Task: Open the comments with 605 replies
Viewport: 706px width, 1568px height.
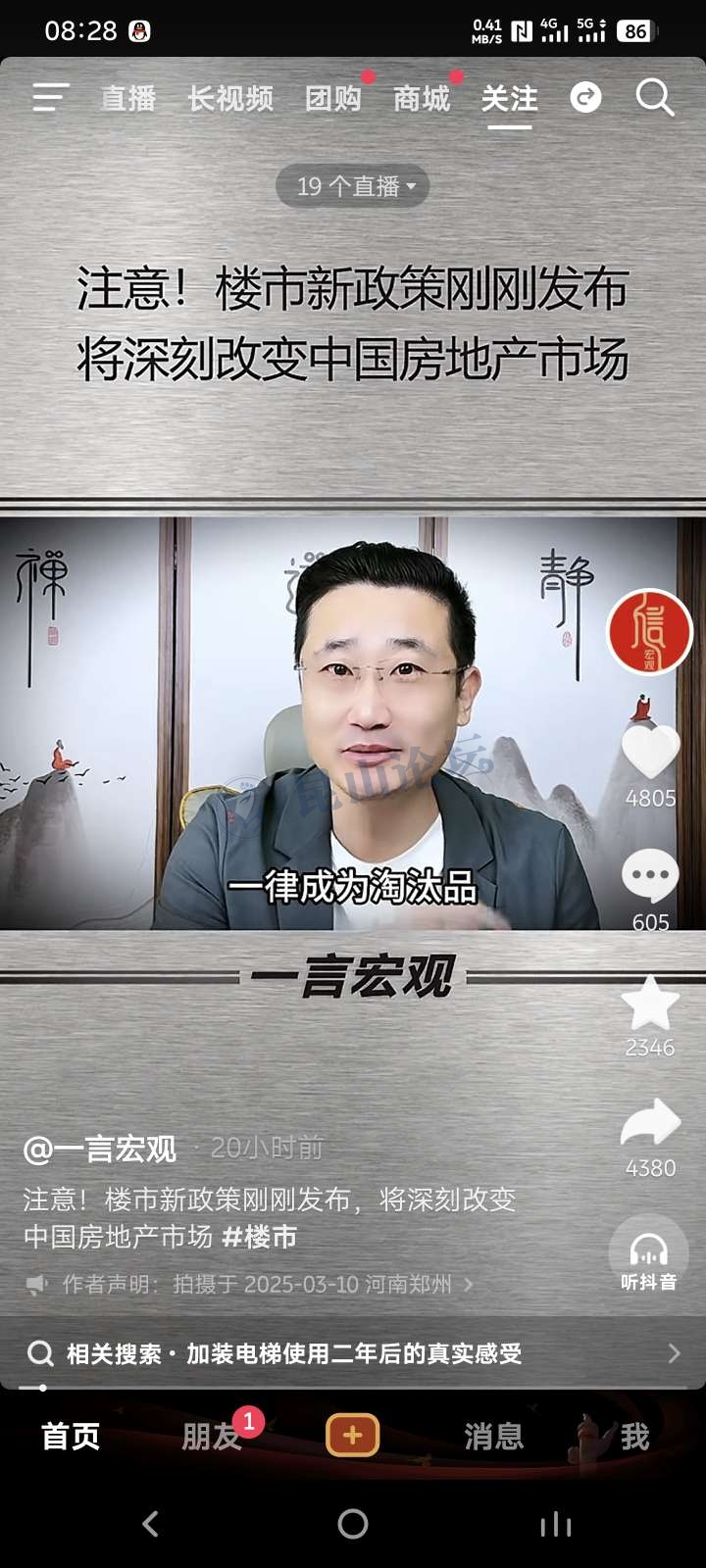Action: pyautogui.click(x=650, y=875)
